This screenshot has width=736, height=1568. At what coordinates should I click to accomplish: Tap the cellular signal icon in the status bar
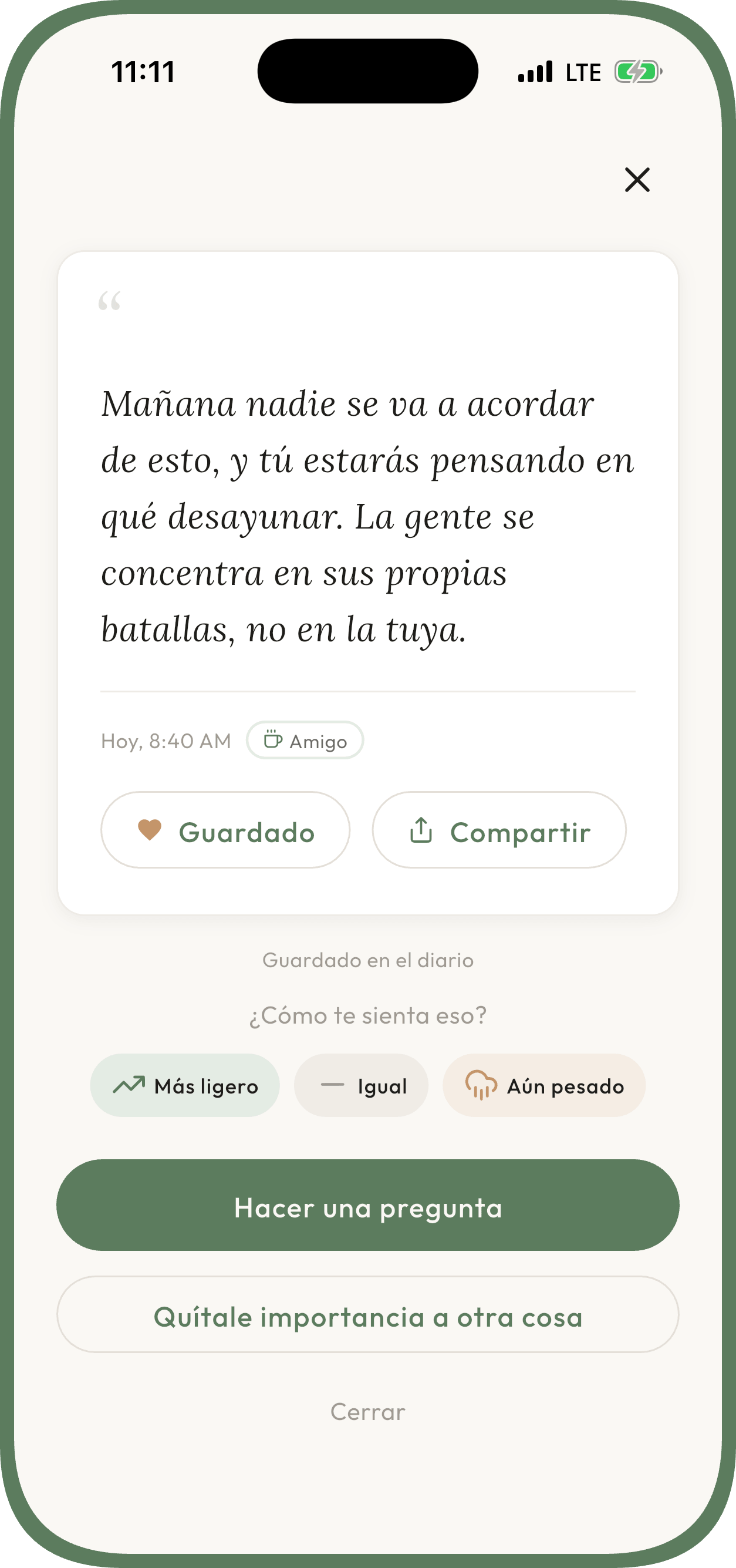pos(534,72)
